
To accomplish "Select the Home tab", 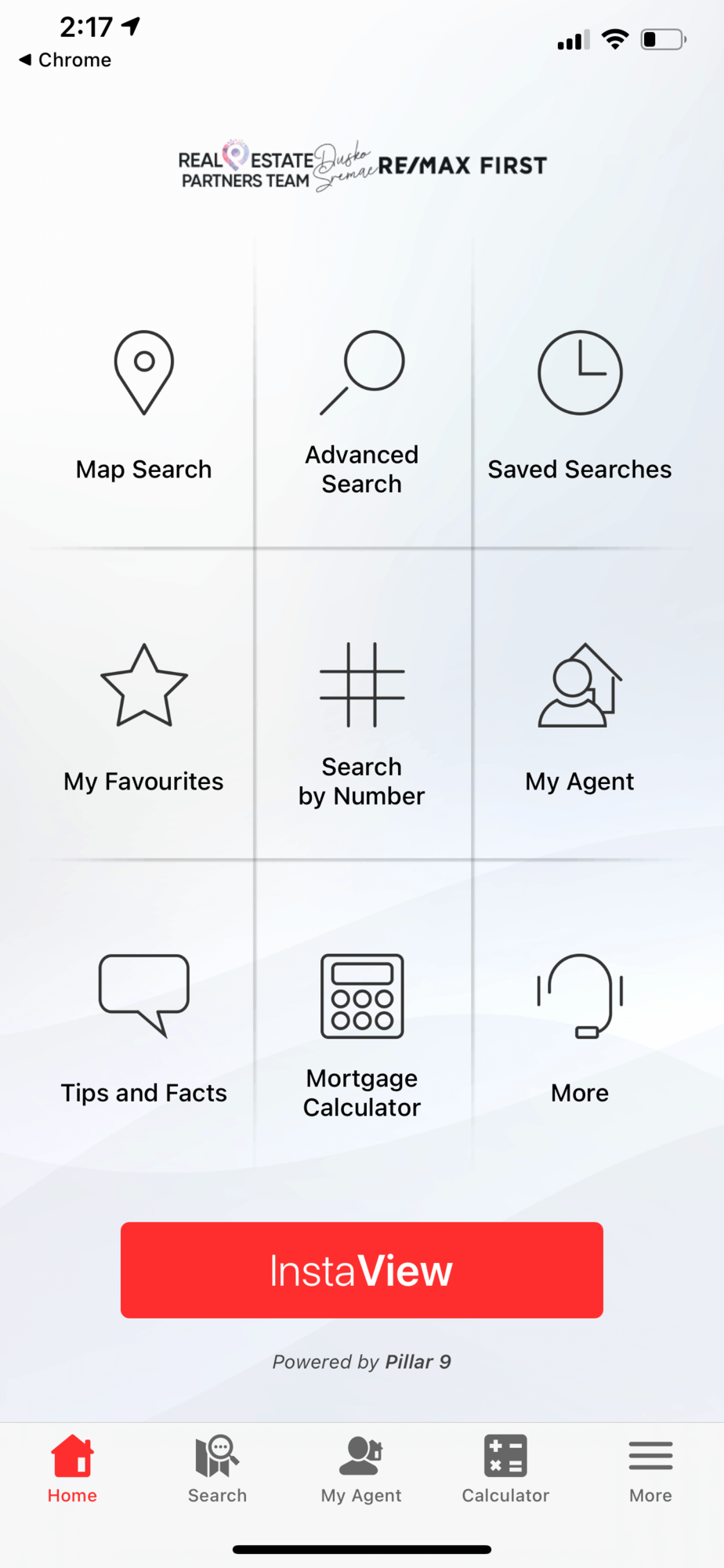I will click(72, 1470).
